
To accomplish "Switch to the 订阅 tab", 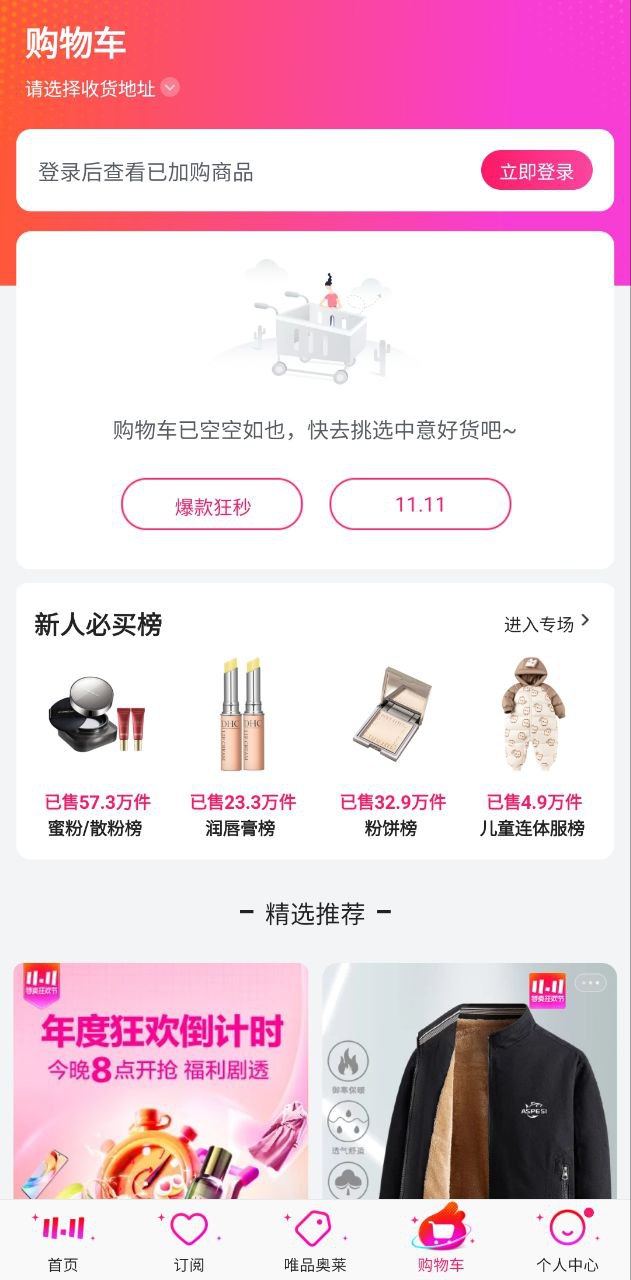I will (188, 1242).
